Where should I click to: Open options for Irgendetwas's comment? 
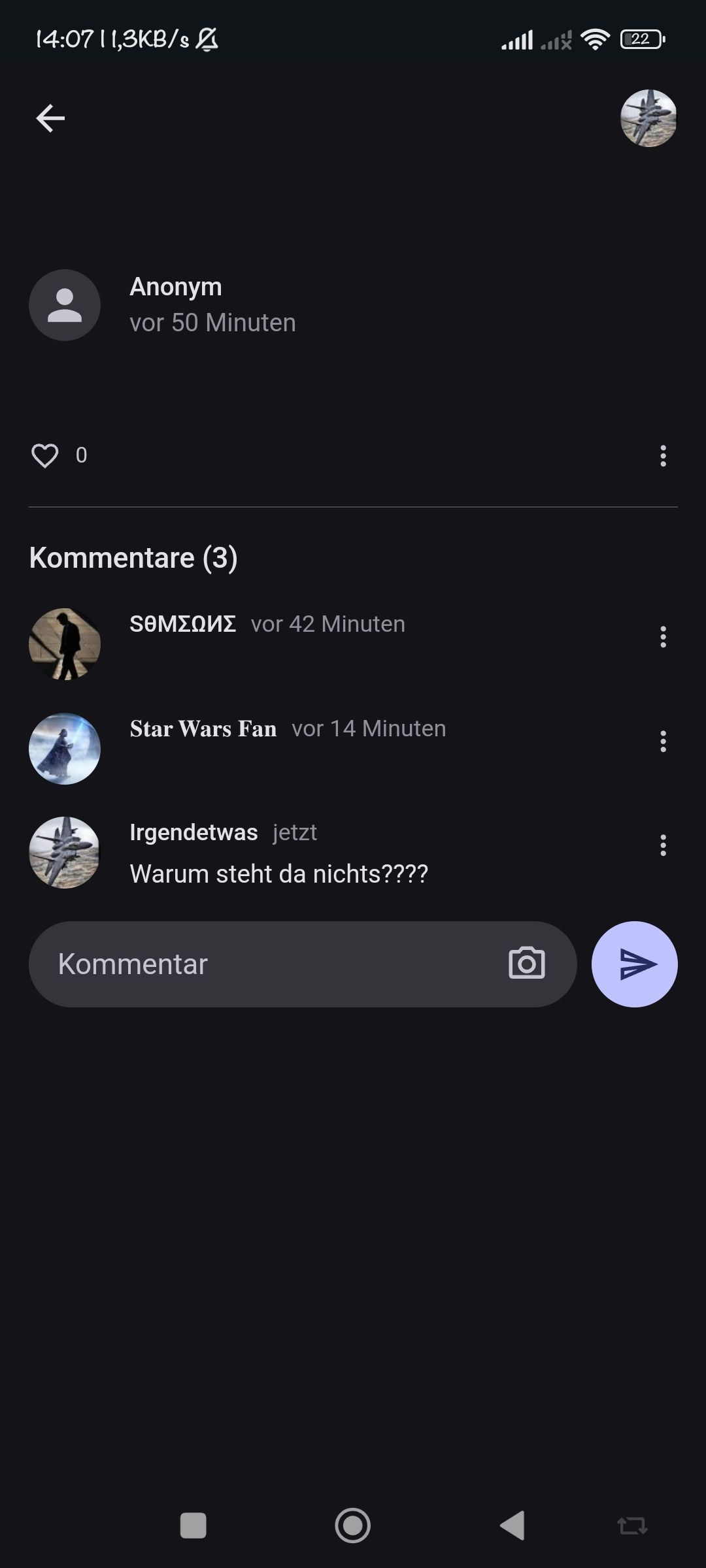[x=663, y=845]
